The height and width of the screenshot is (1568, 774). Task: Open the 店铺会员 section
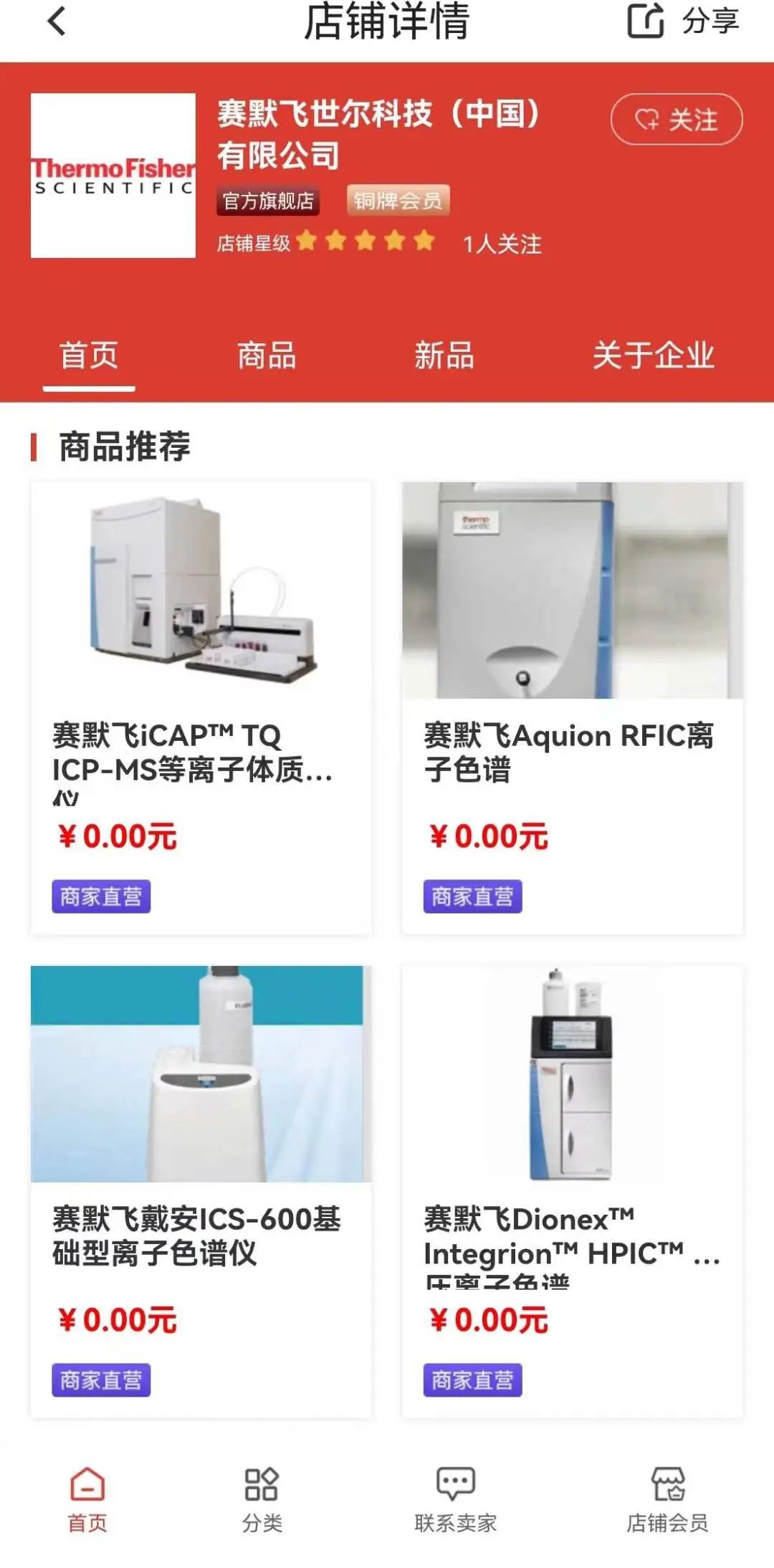pyautogui.click(x=667, y=1499)
